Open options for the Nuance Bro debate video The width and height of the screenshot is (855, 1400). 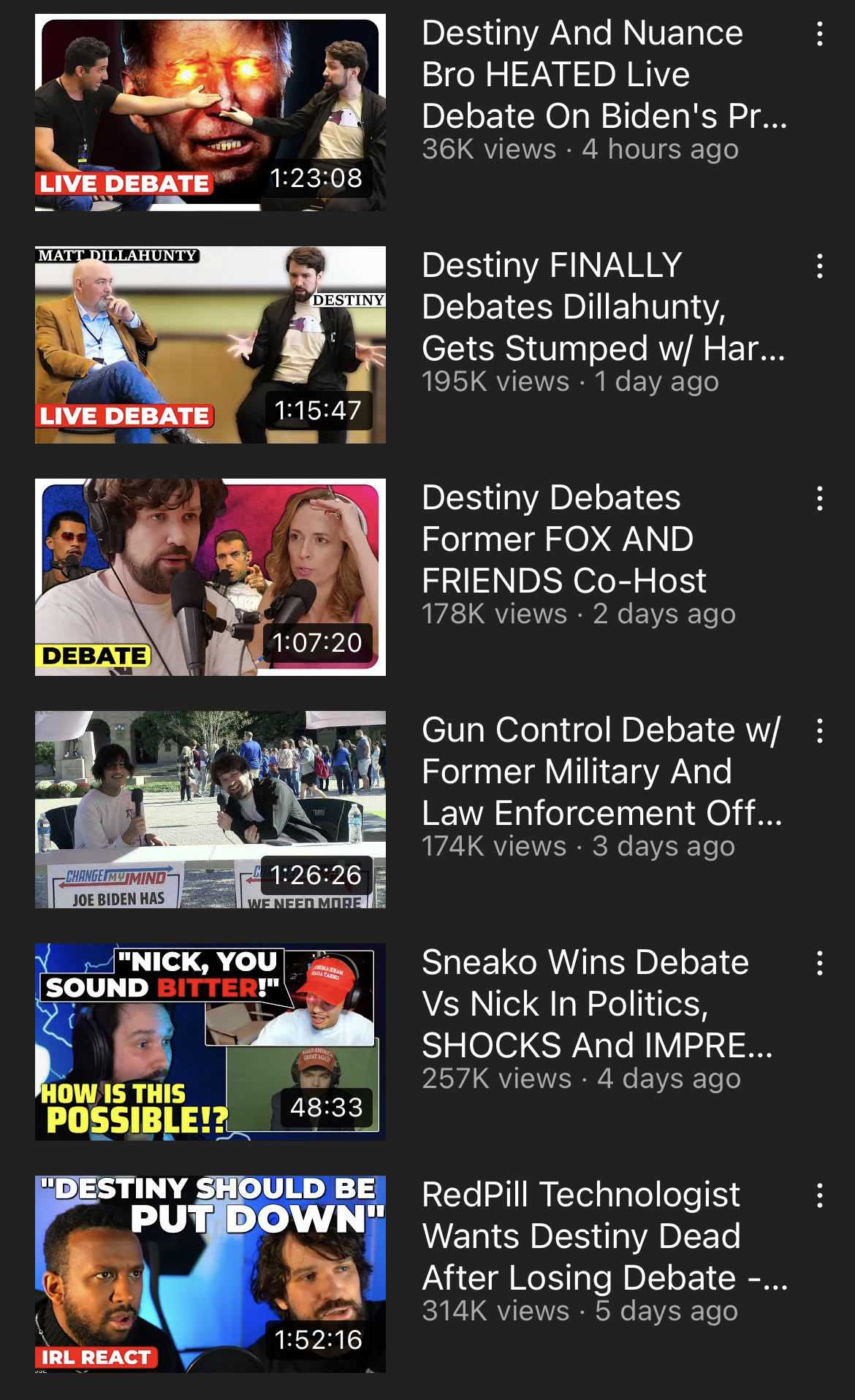820,34
